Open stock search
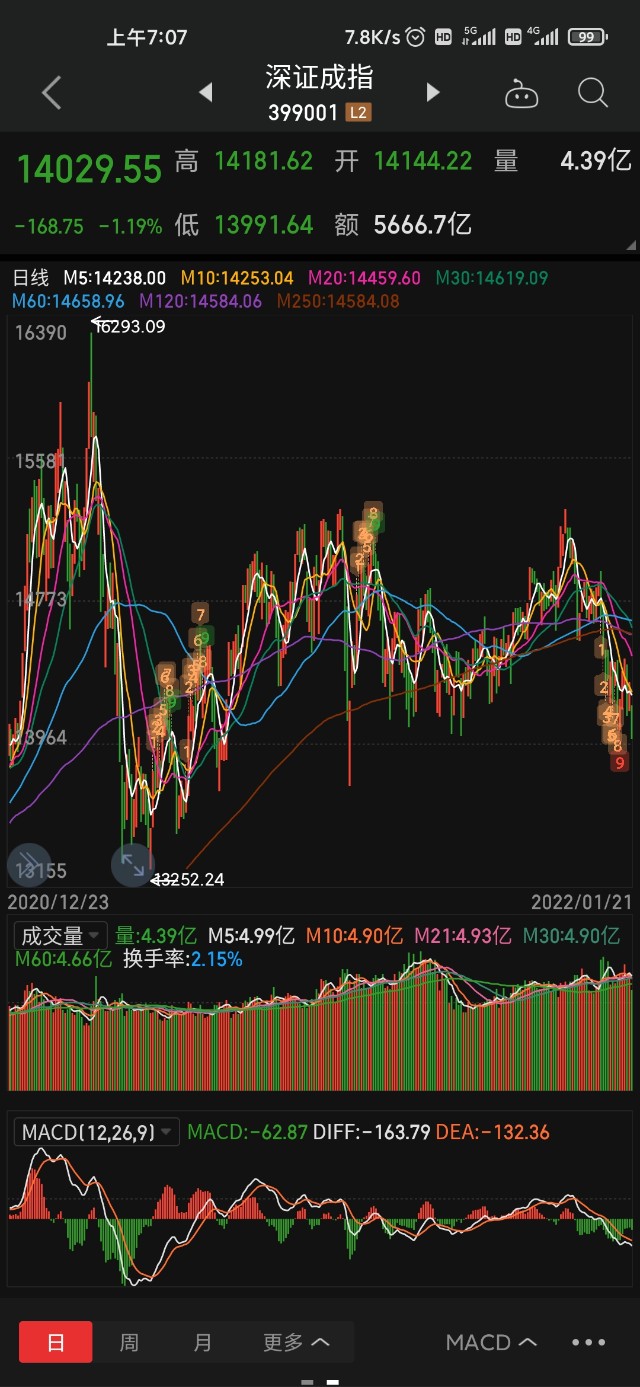640x1387 pixels. tap(593, 93)
